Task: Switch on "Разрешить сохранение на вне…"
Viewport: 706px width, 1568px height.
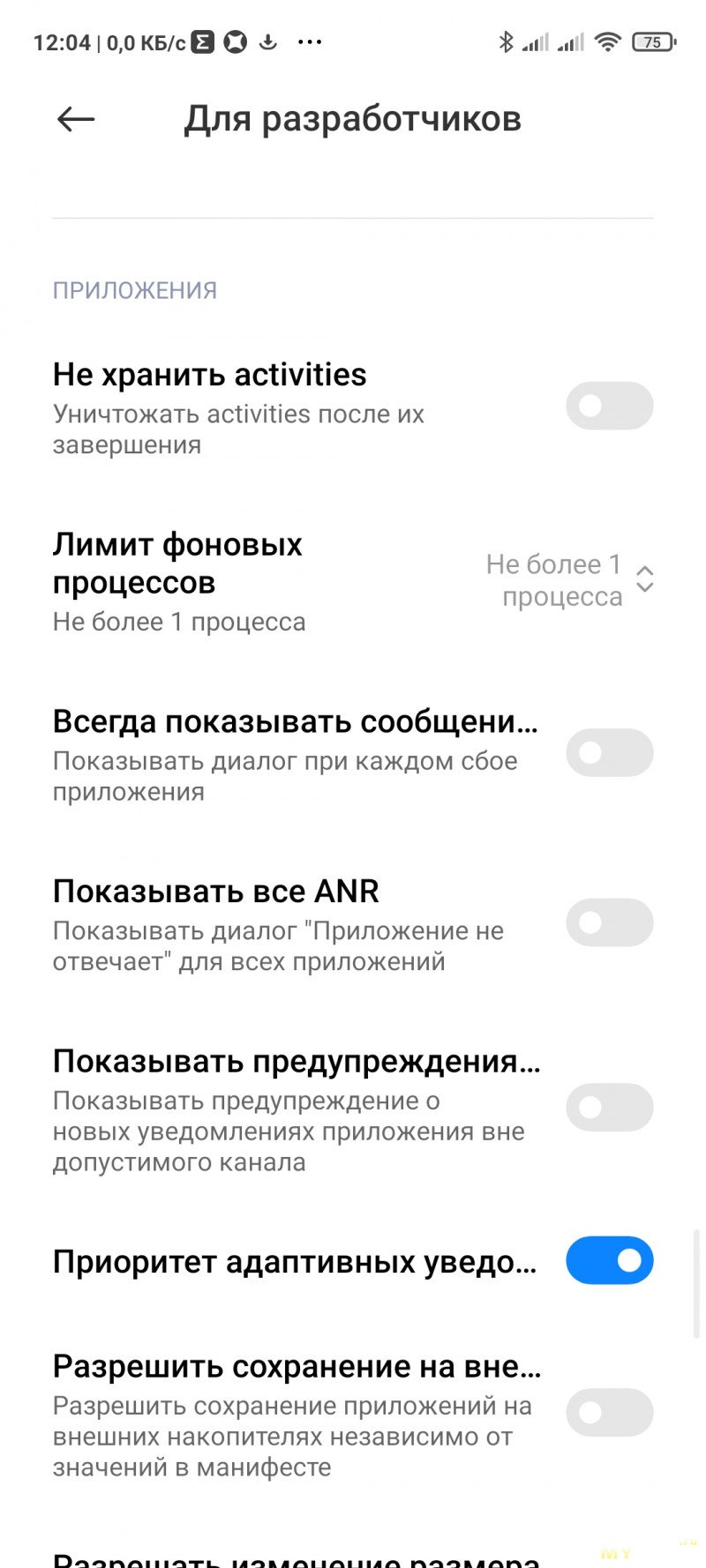Action: (609, 1412)
